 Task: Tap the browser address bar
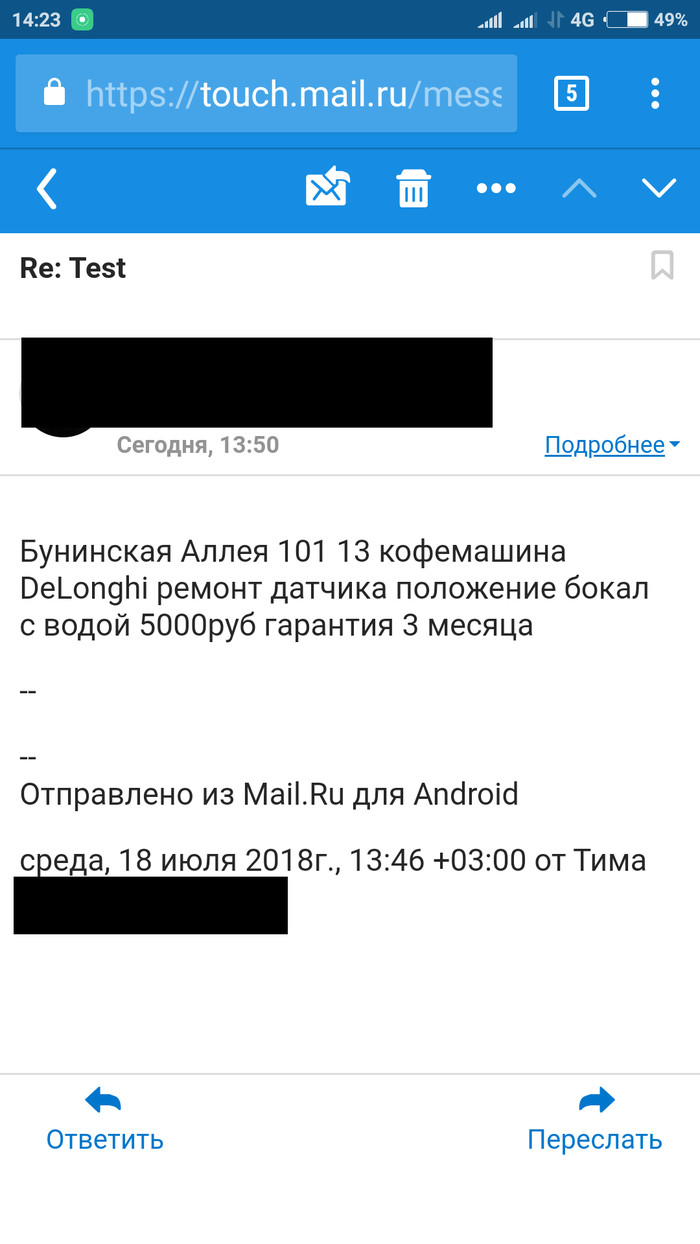[266, 94]
